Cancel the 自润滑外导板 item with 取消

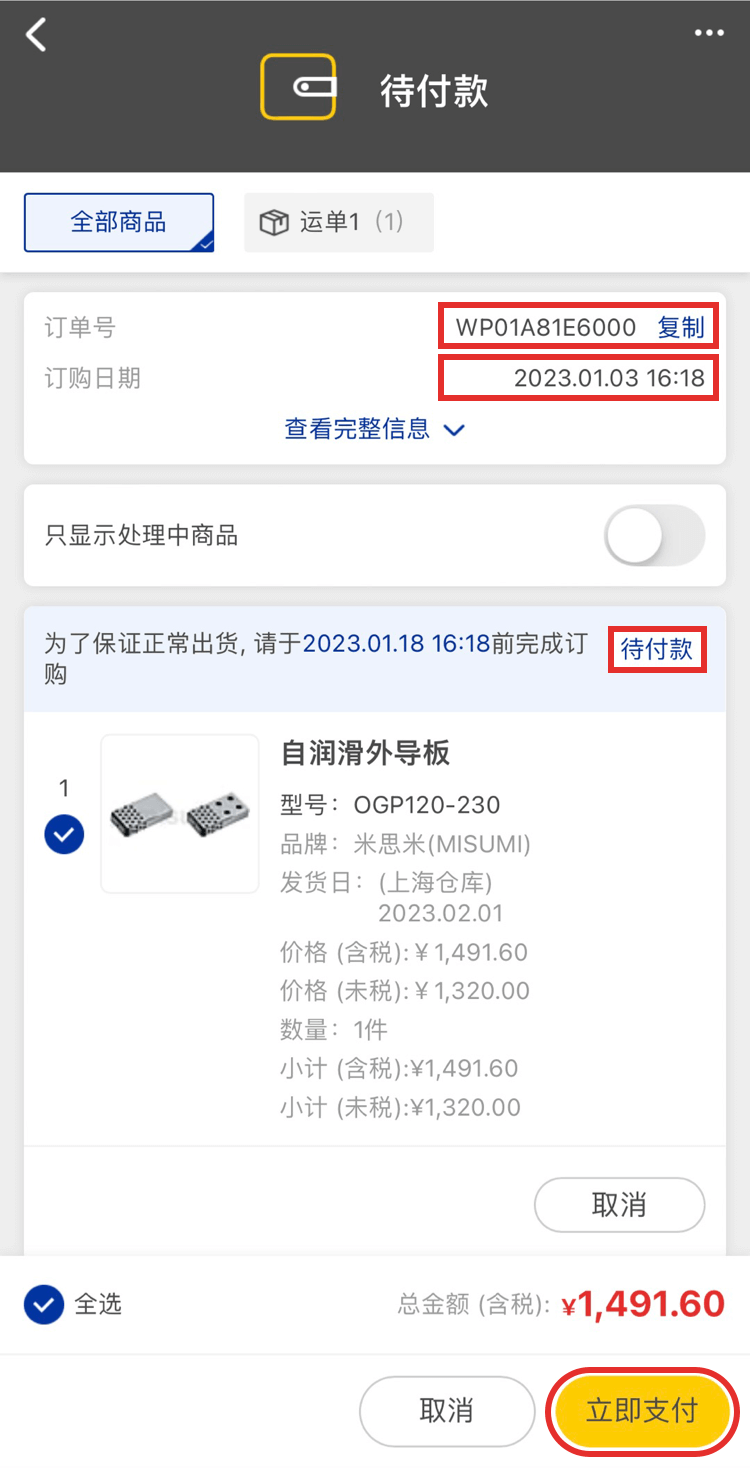click(619, 1205)
